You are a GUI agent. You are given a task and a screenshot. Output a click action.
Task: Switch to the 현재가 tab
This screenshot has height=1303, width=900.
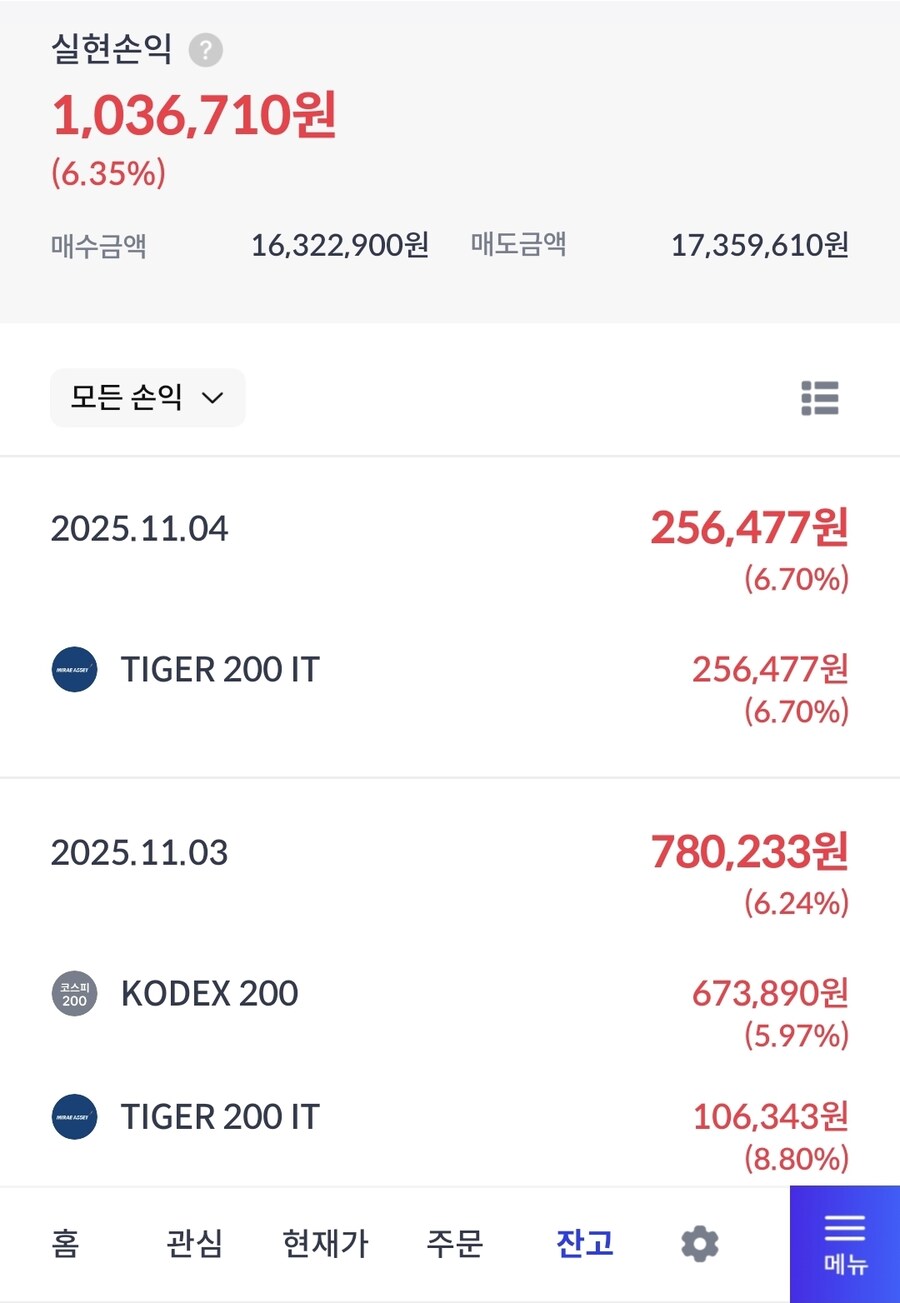324,1243
